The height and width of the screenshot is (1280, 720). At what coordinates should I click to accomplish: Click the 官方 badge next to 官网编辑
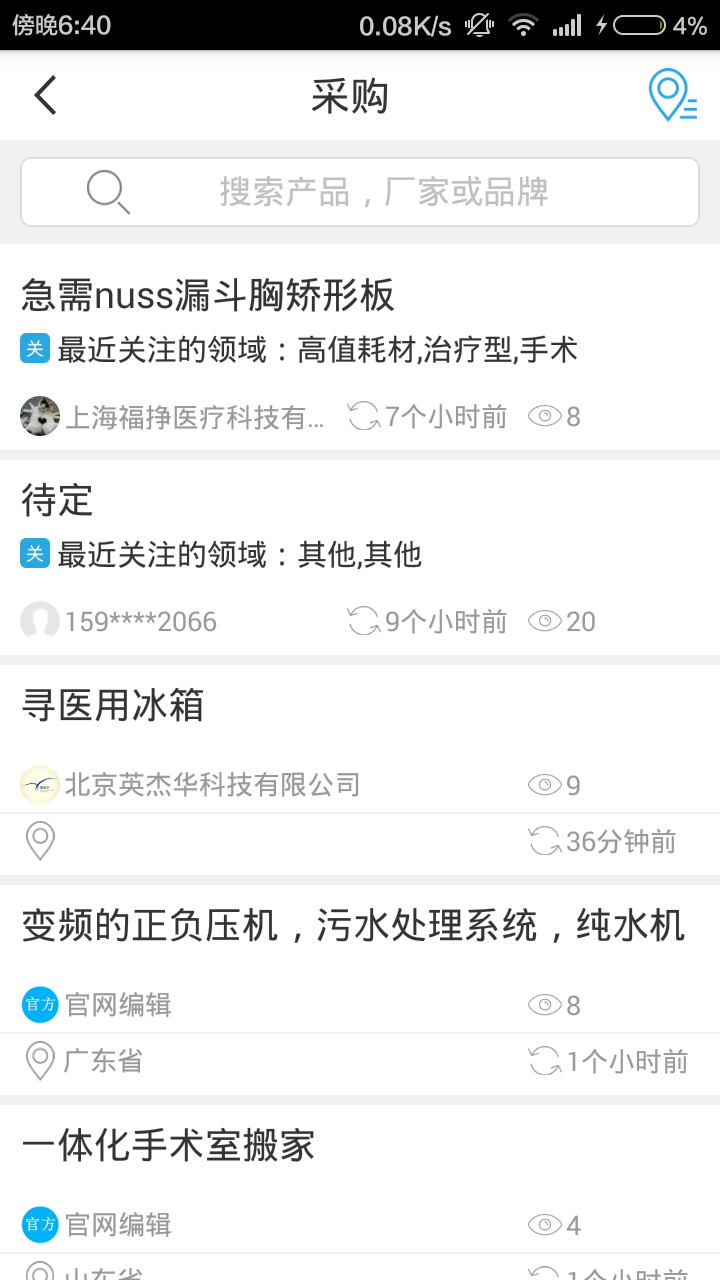pyautogui.click(x=38, y=1004)
